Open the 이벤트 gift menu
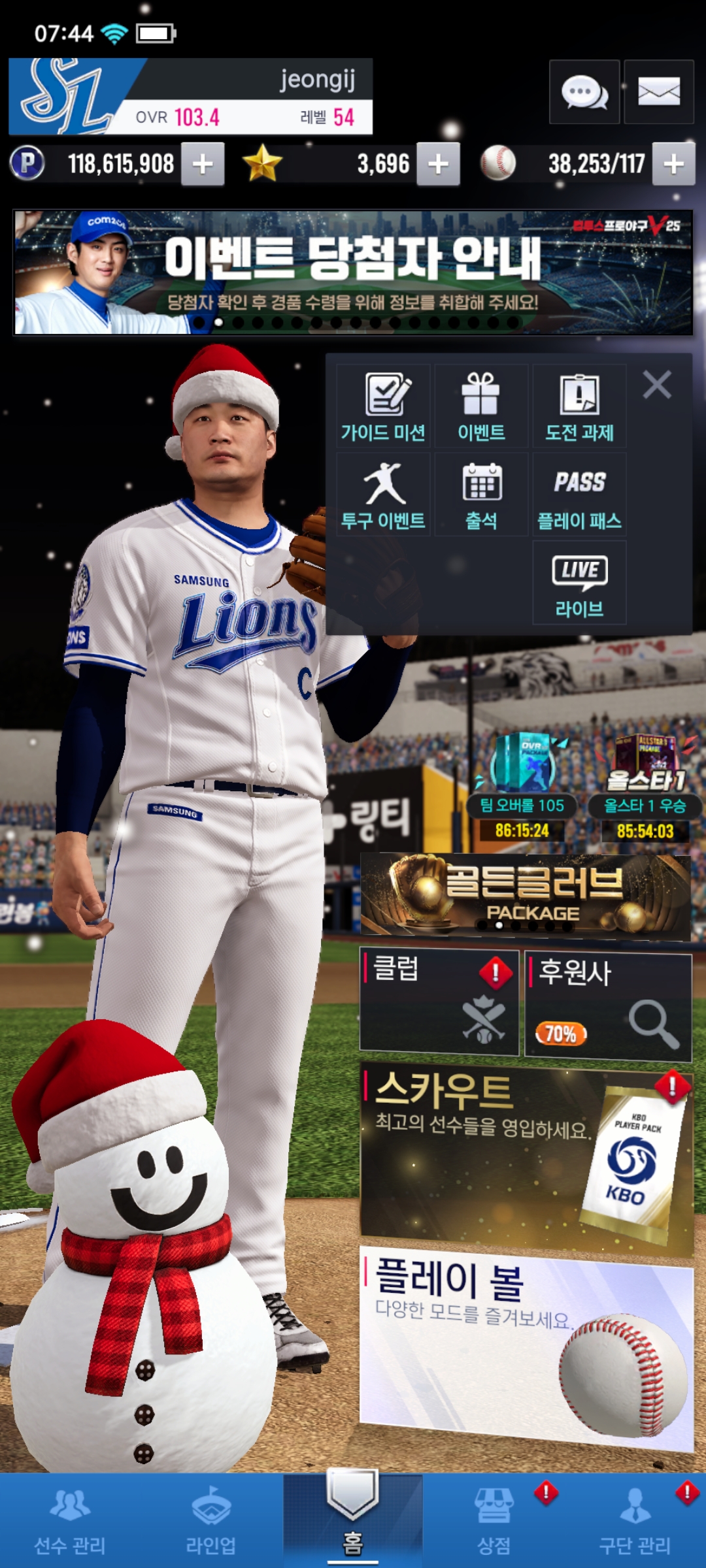This screenshot has width=706, height=1568. [481, 406]
